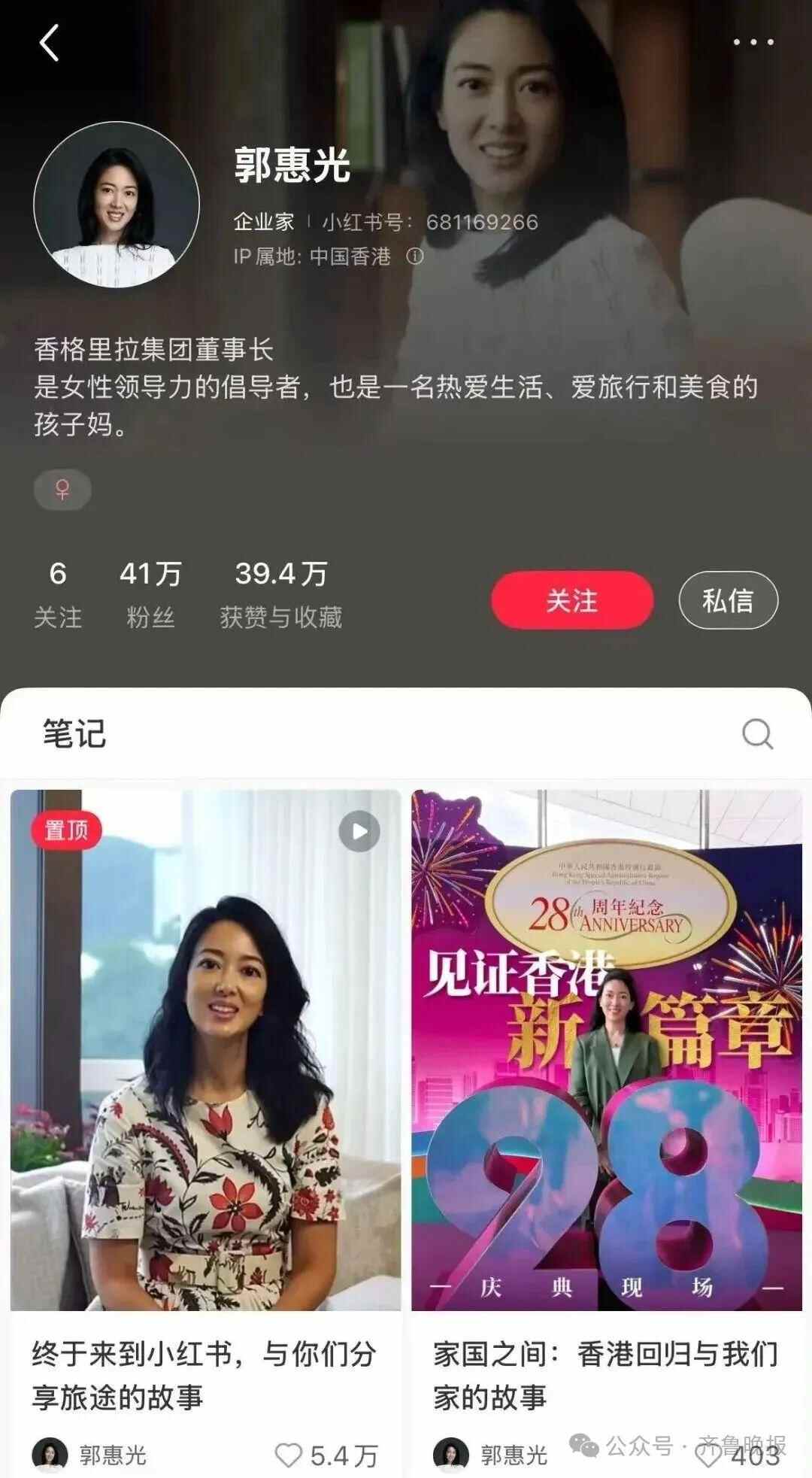Open the three-dot overflow menu

click(x=753, y=43)
